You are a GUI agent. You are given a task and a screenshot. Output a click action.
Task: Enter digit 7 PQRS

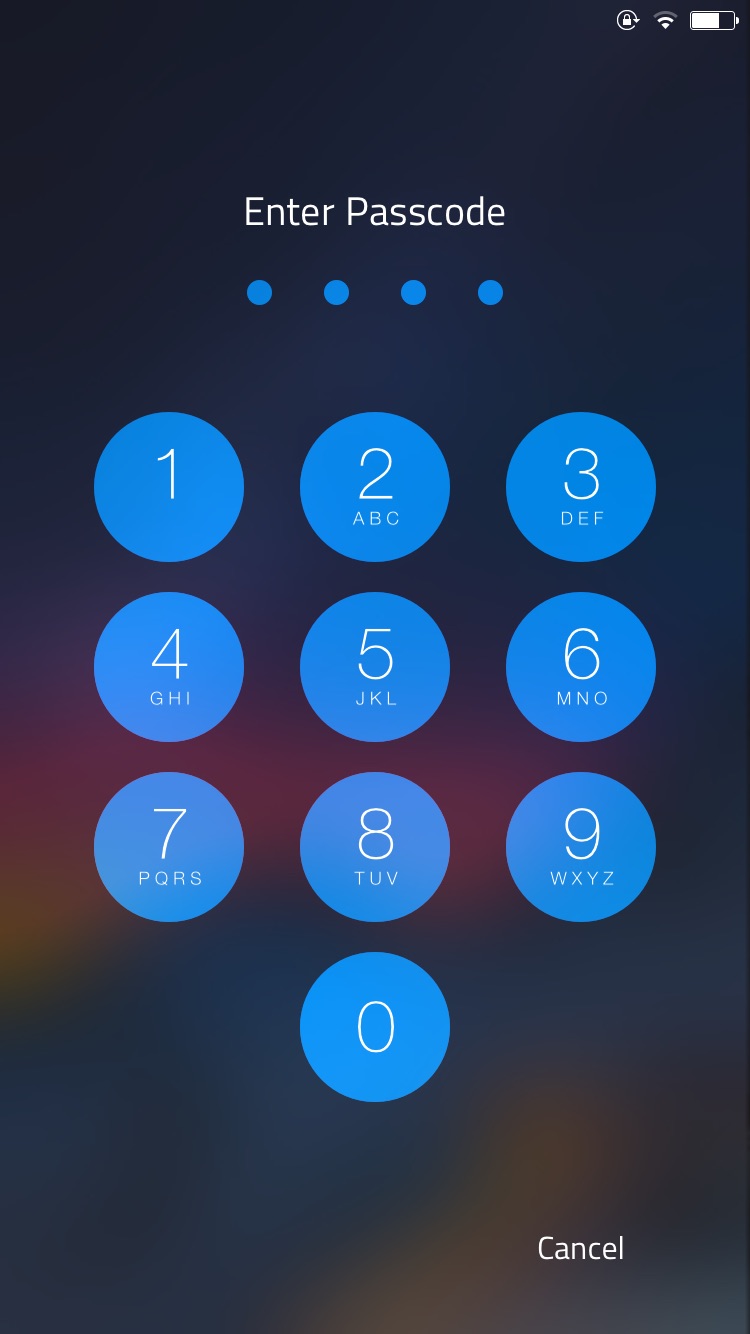point(169,847)
